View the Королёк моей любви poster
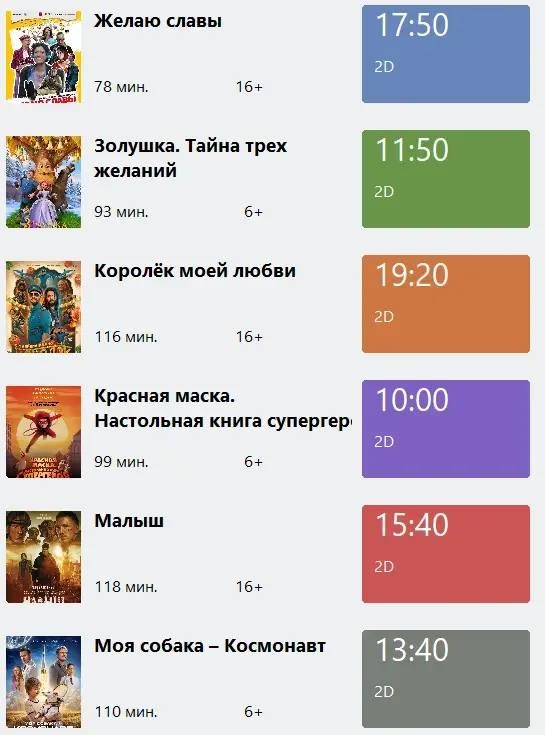The height and width of the screenshot is (735, 545). pyautogui.click(x=44, y=307)
